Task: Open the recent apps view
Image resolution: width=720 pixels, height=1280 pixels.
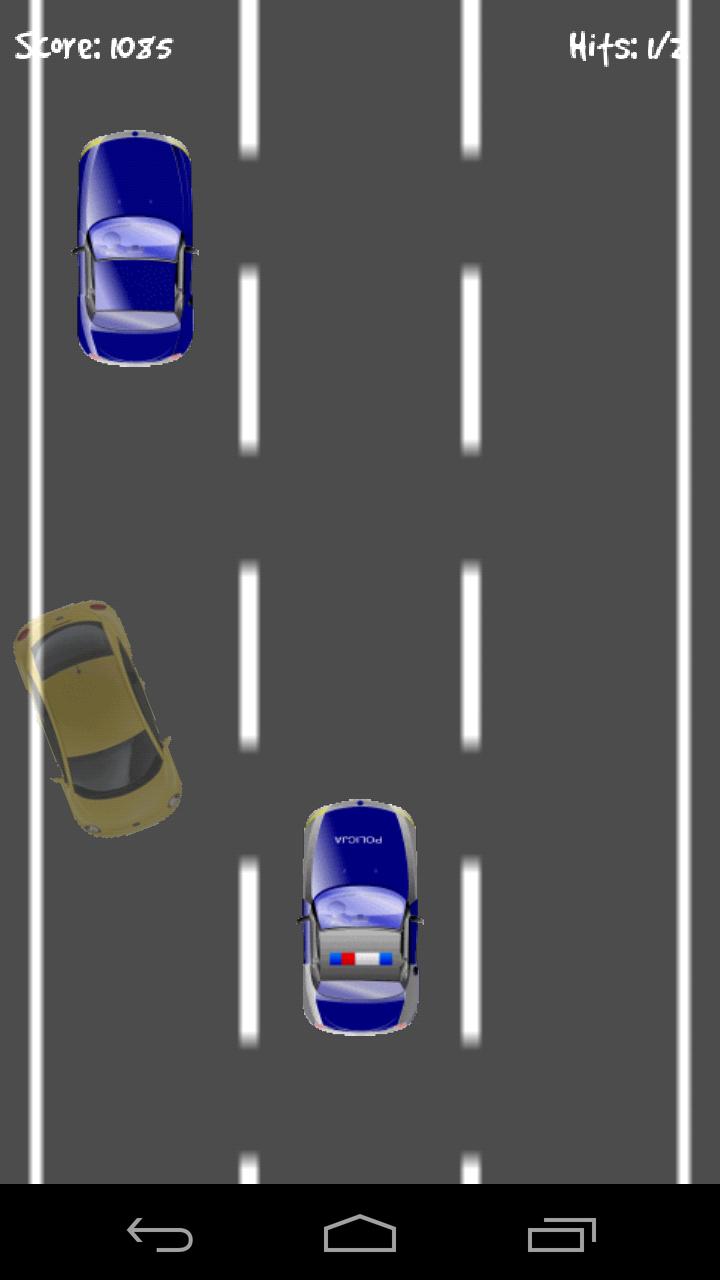Action: 561,1234
